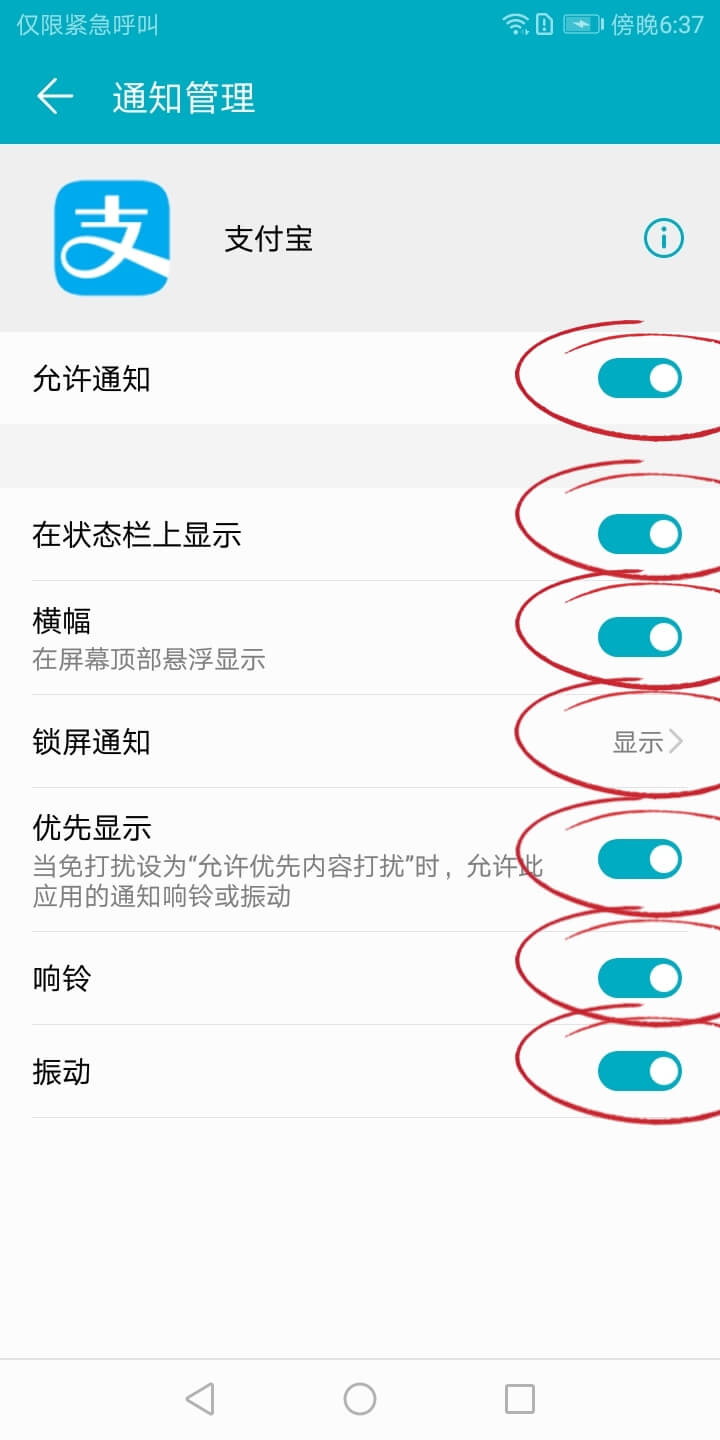Open 支付宝 app info icon
Viewport: 720px width, 1440px height.
(x=663, y=238)
